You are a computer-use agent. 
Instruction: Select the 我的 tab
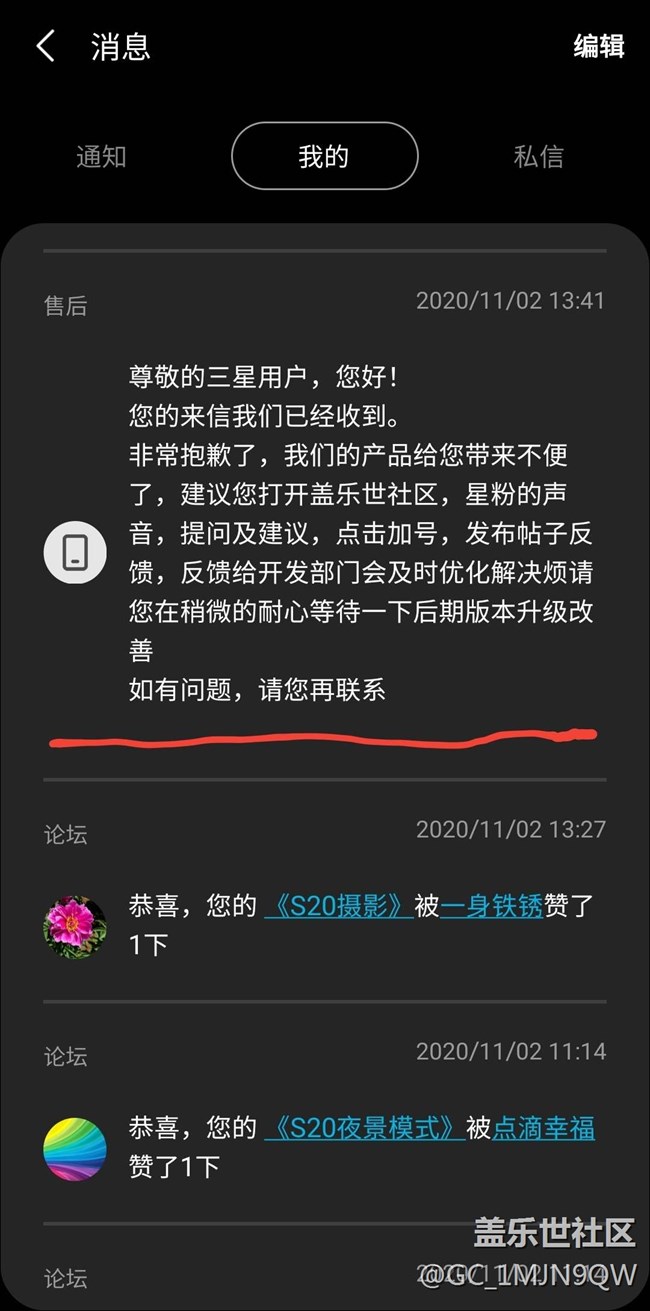(x=324, y=156)
